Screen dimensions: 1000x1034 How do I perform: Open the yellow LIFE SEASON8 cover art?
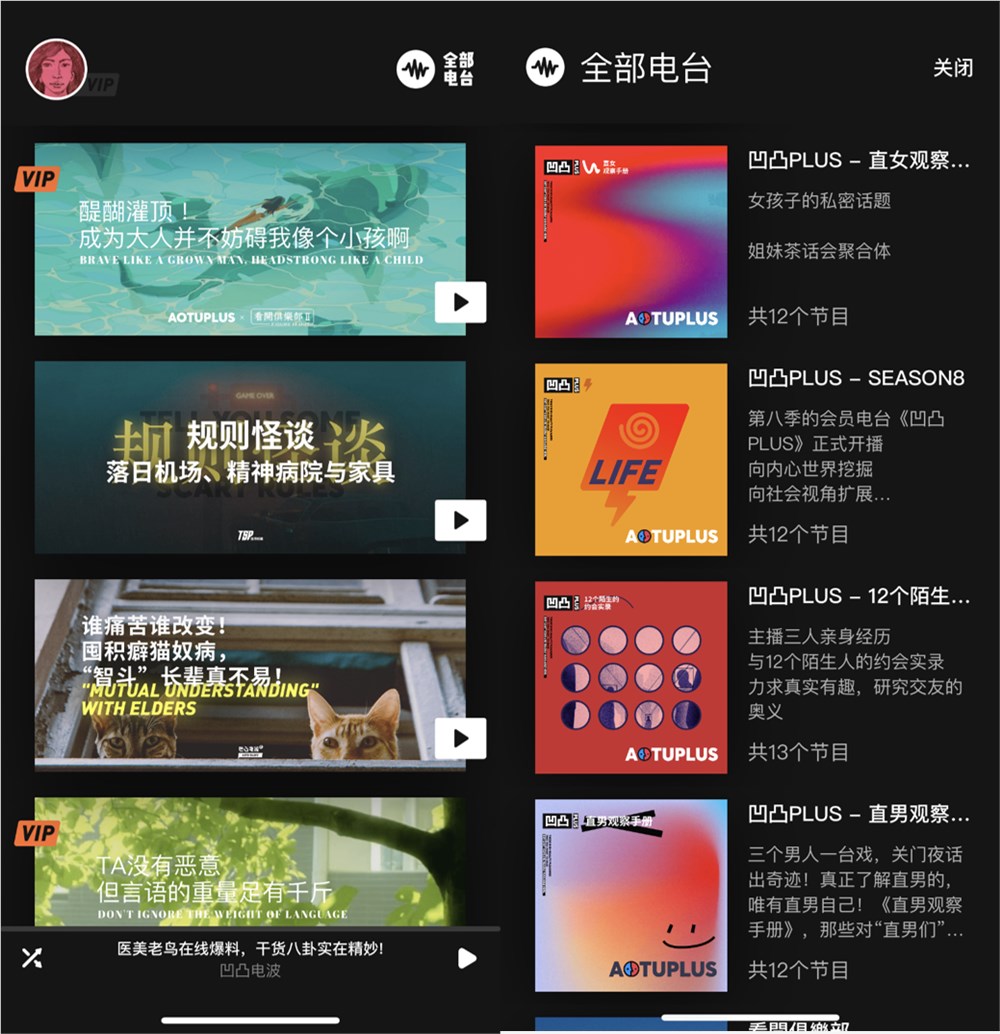click(630, 458)
